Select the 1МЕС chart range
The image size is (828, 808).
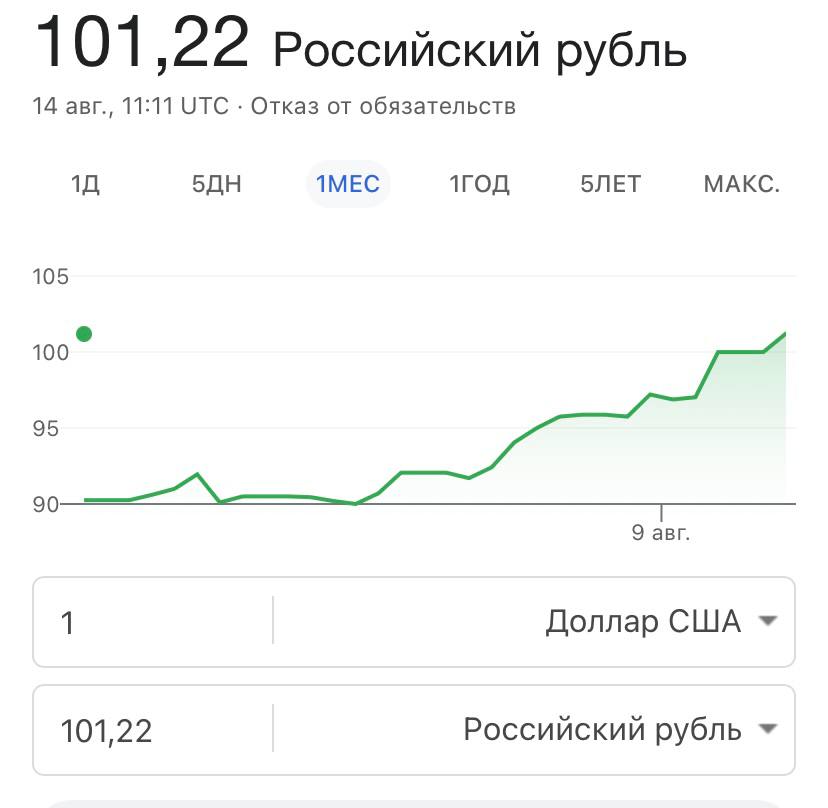click(x=347, y=184)
